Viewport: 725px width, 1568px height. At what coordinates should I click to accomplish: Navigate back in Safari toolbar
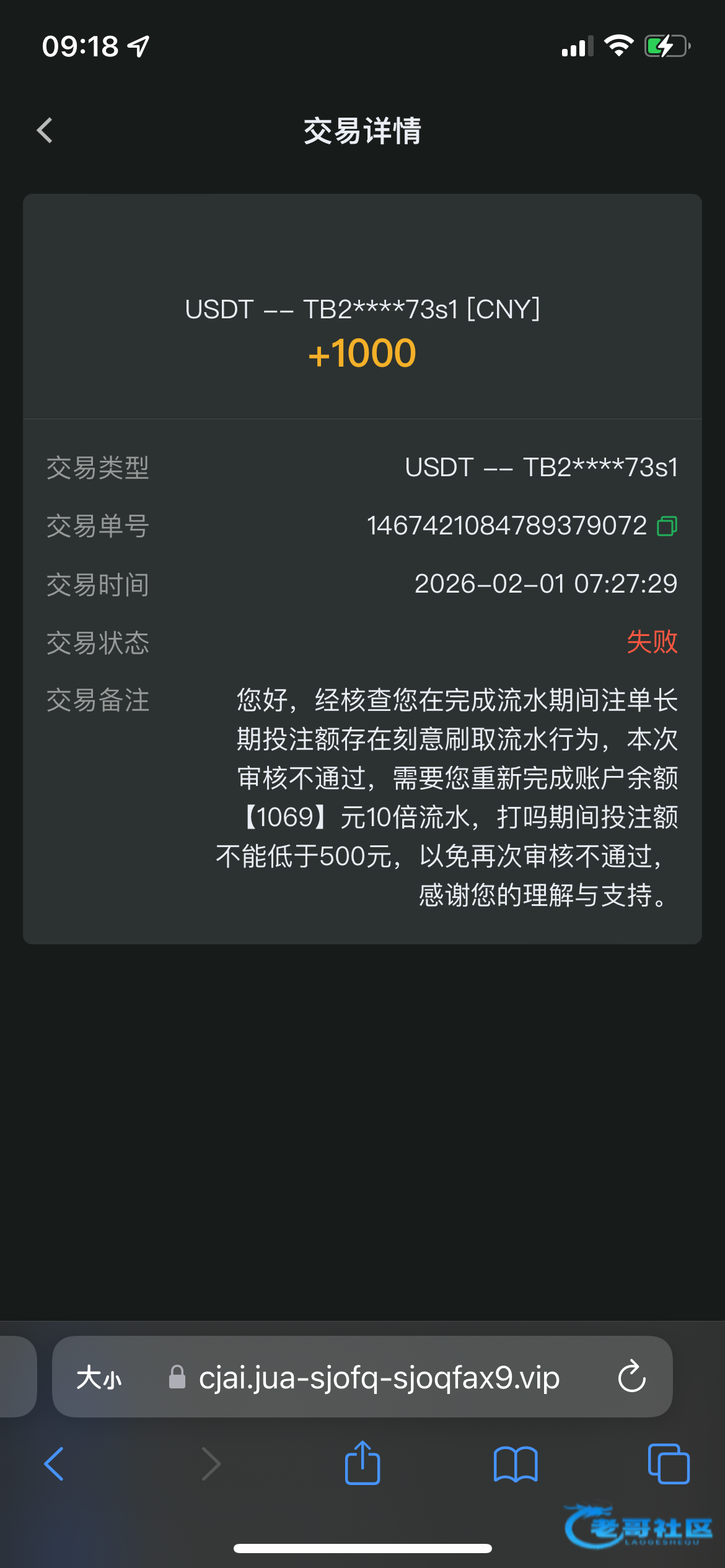tap(55, 1464)
